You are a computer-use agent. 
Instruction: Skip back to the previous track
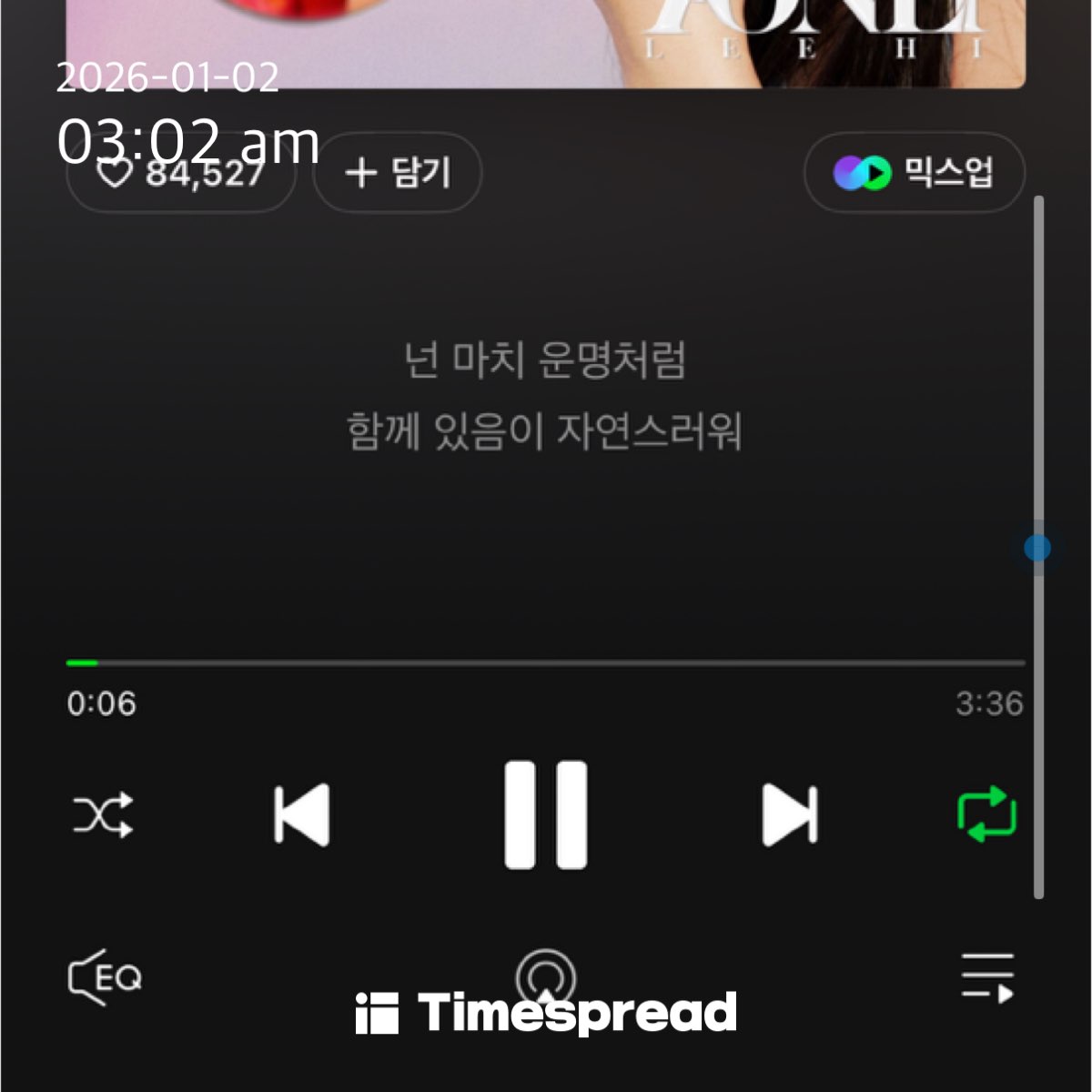[x=302, y=814]
